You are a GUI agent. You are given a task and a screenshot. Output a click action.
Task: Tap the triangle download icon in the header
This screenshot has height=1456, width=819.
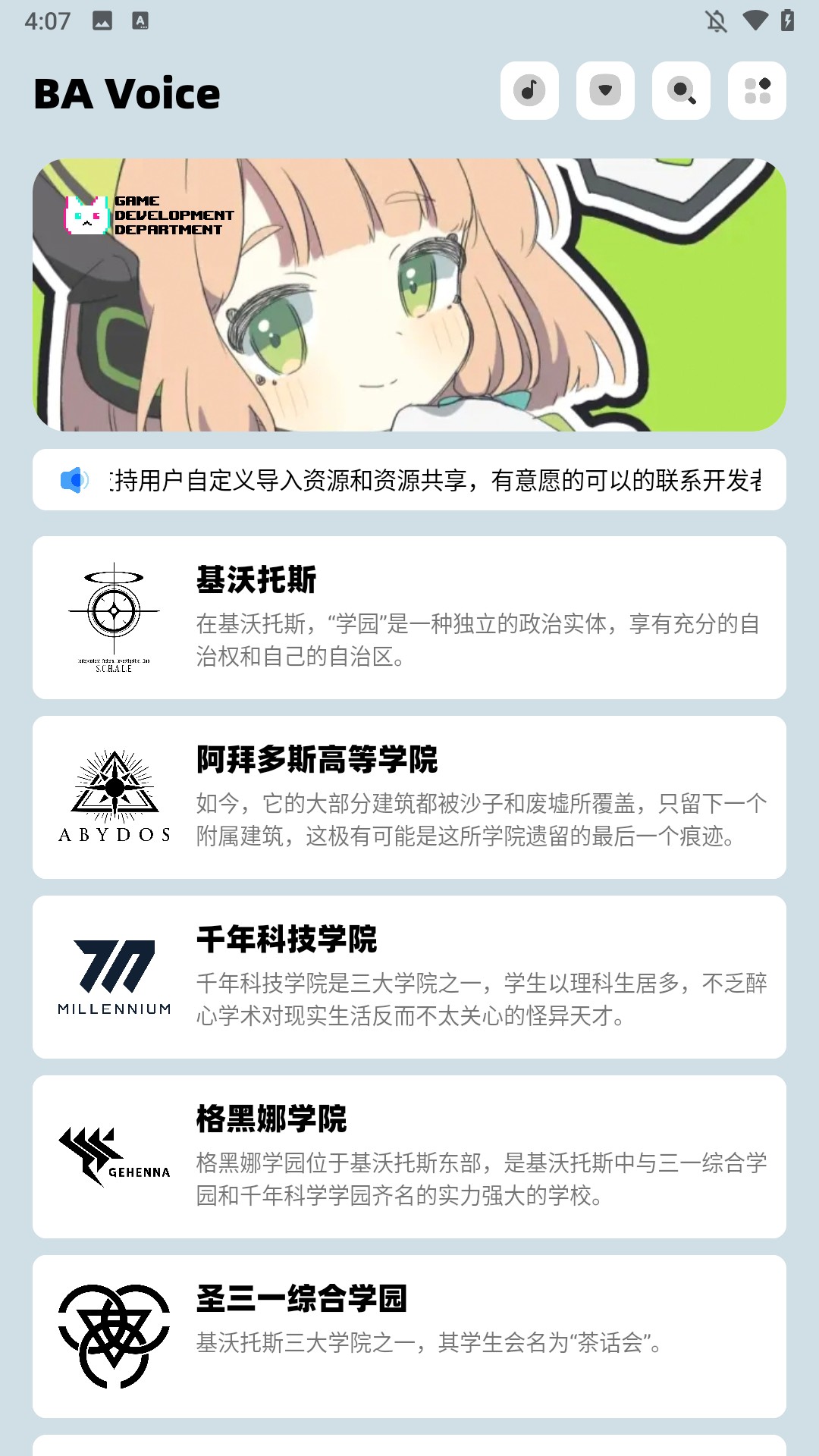(x=605, y=92)
